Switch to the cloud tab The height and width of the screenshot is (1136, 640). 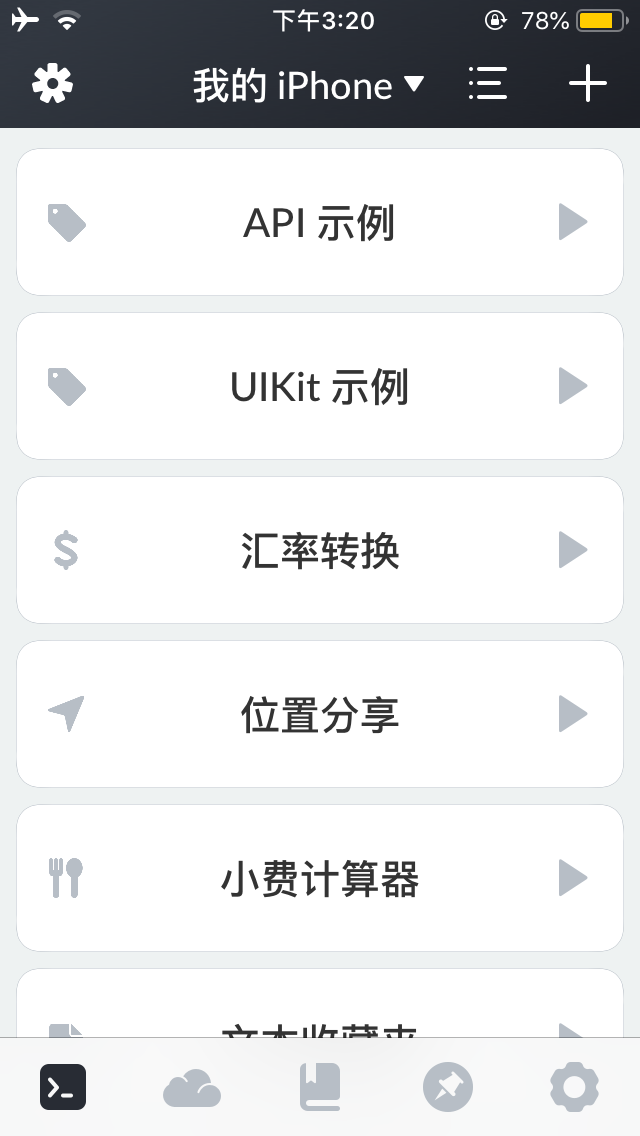click(191, 1087)
